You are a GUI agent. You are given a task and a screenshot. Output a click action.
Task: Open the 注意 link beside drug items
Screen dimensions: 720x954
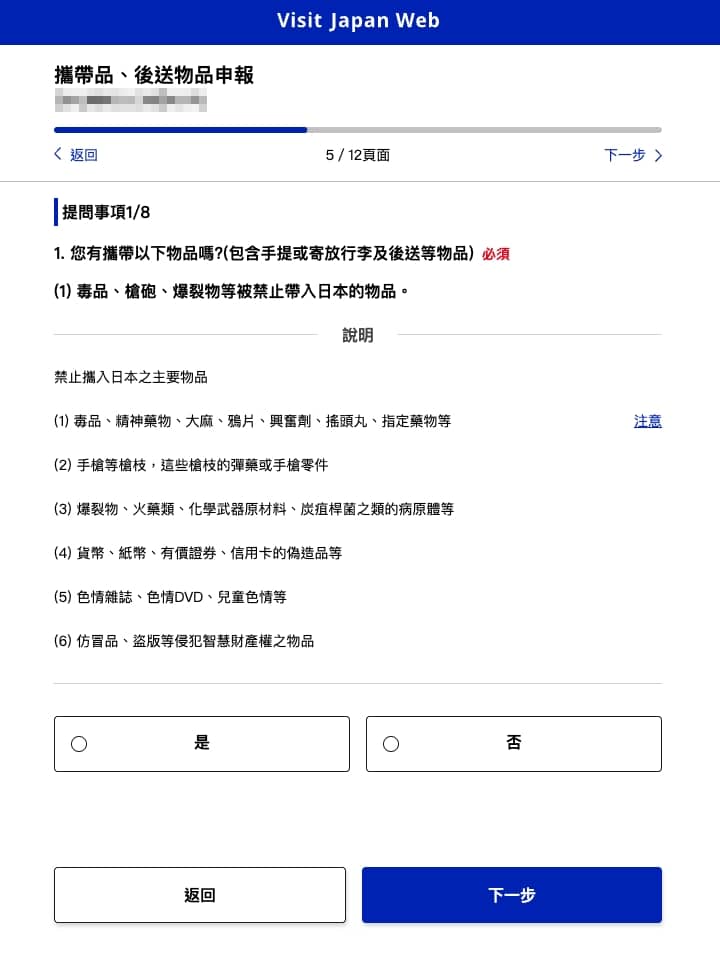point(647,421)
